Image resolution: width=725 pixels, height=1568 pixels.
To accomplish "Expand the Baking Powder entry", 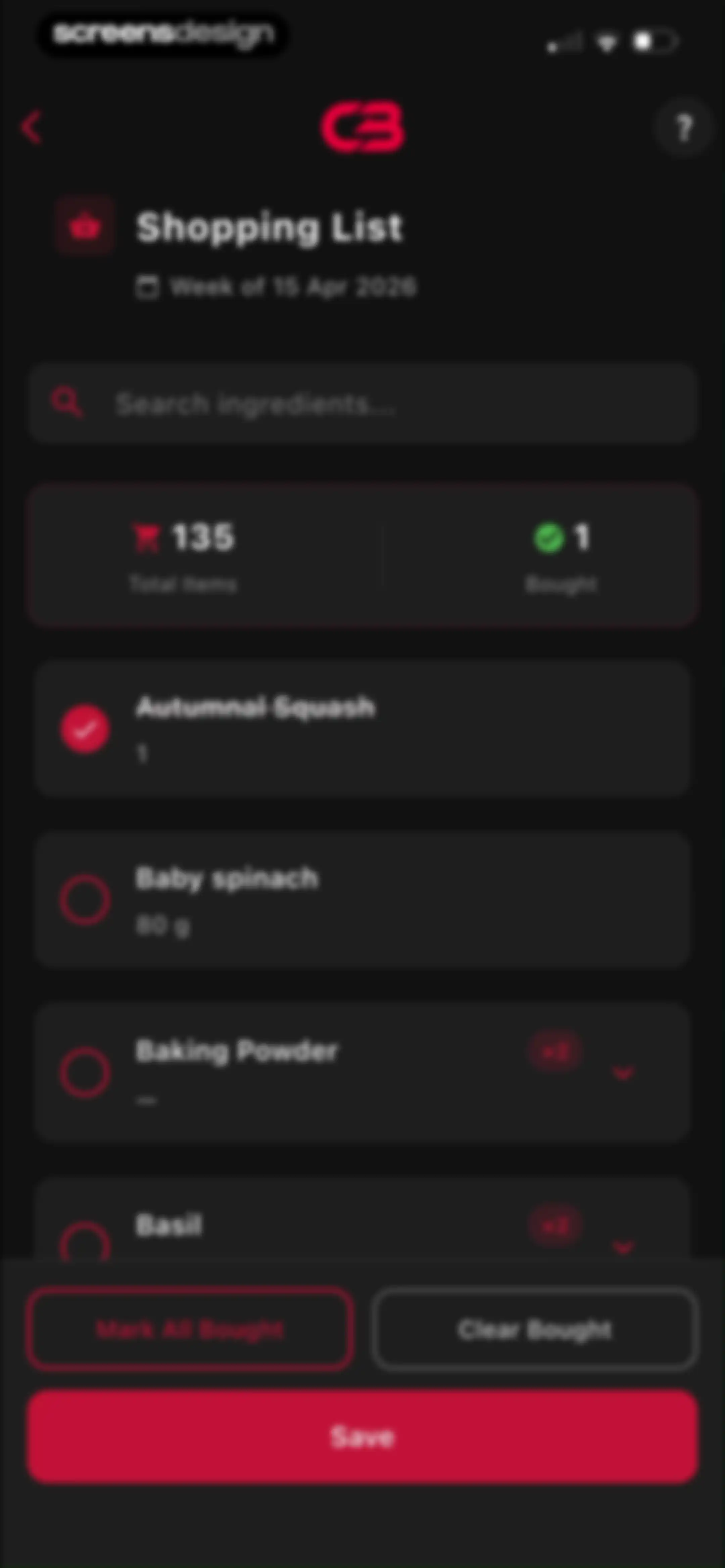I will (623, 1072).
